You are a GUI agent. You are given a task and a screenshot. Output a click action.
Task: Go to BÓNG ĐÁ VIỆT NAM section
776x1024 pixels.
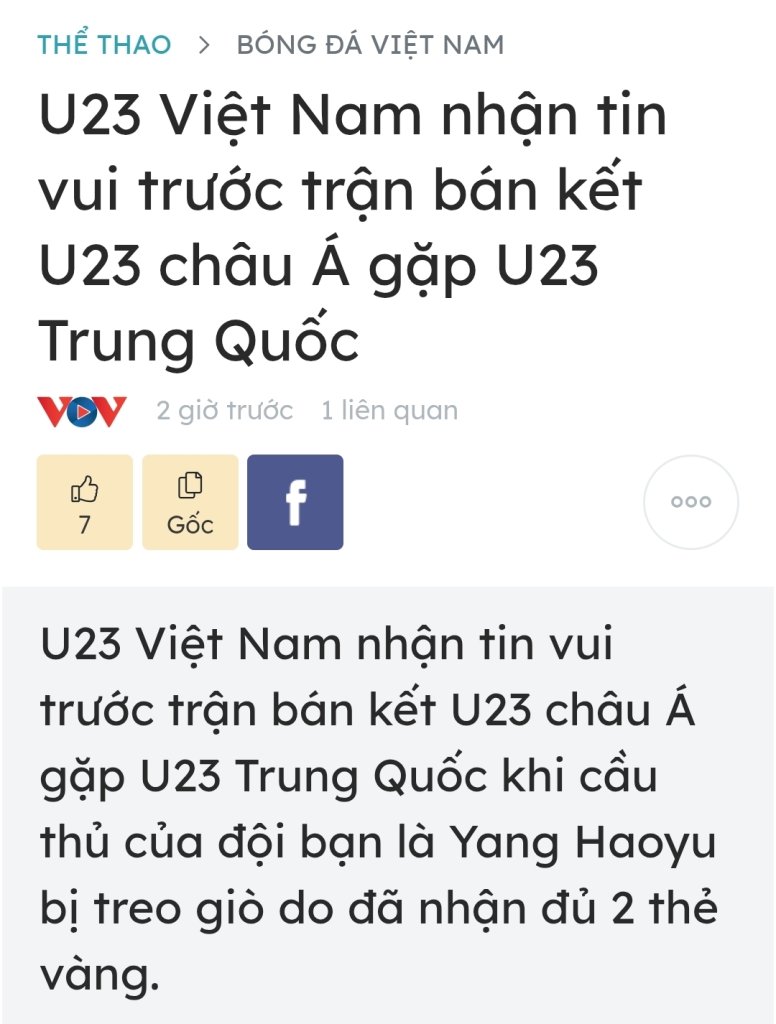pos(370,45)
